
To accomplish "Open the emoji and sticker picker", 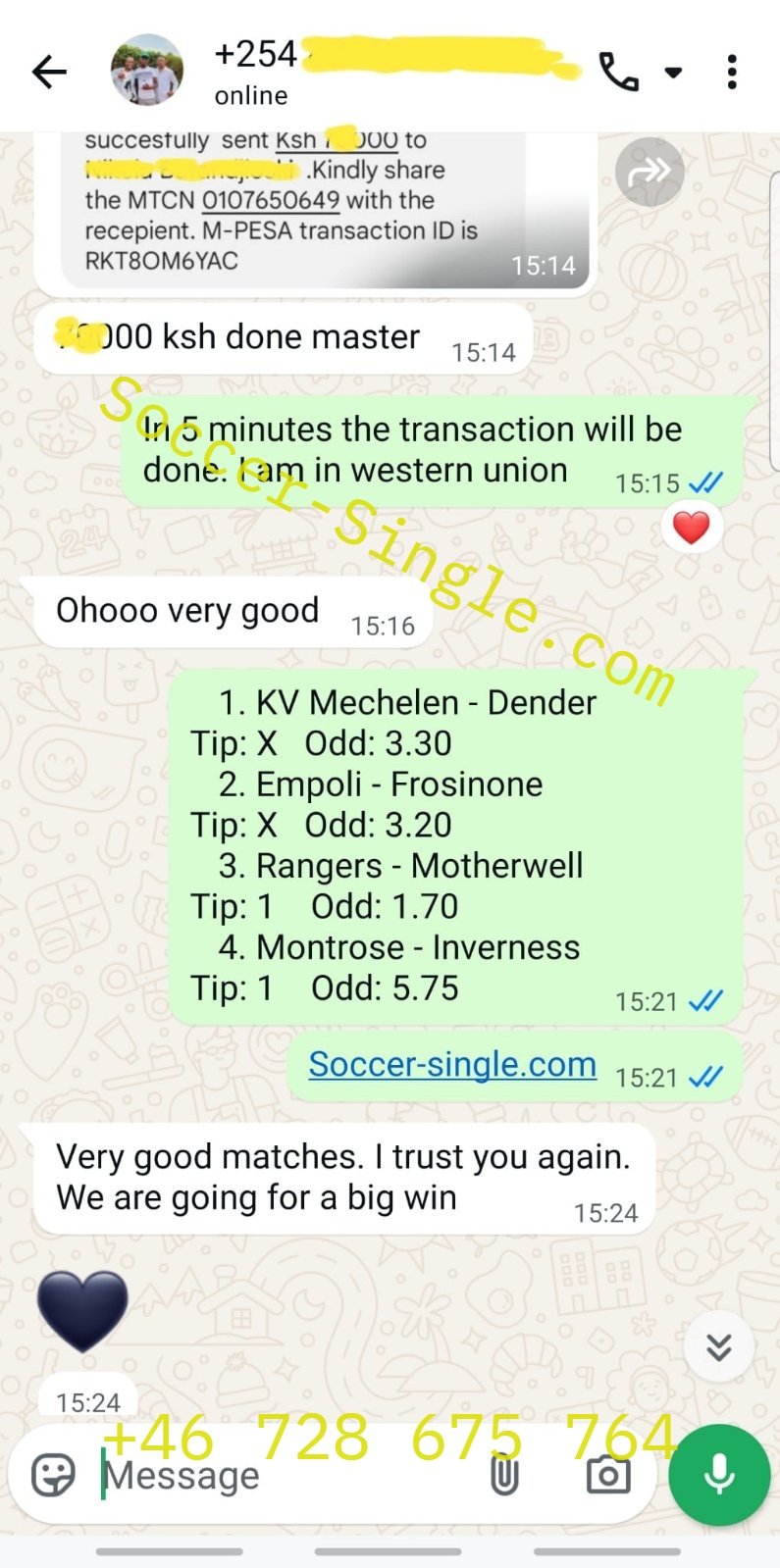I will click(x=53, y=1474).
